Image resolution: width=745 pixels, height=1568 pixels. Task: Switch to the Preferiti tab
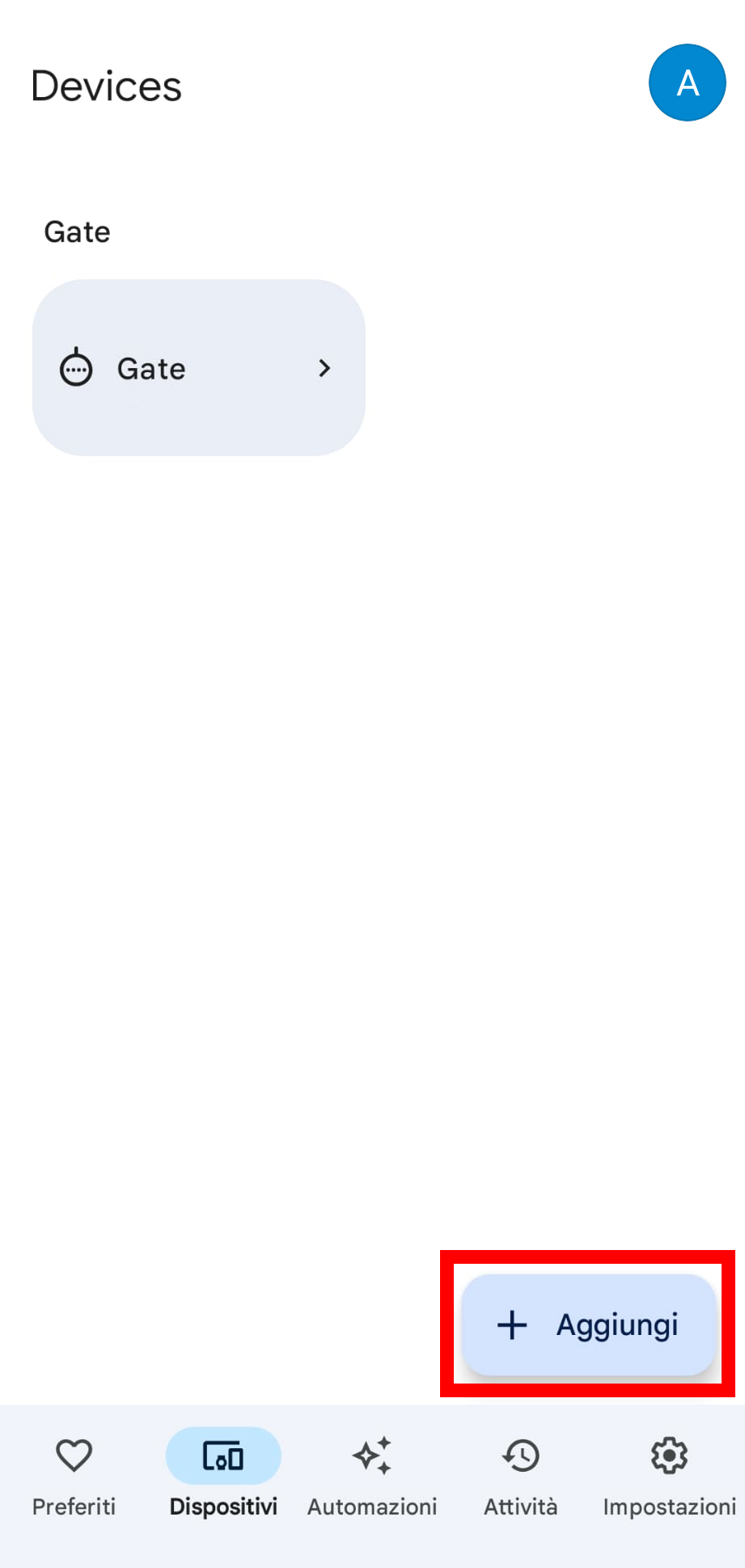point(74,1474)
